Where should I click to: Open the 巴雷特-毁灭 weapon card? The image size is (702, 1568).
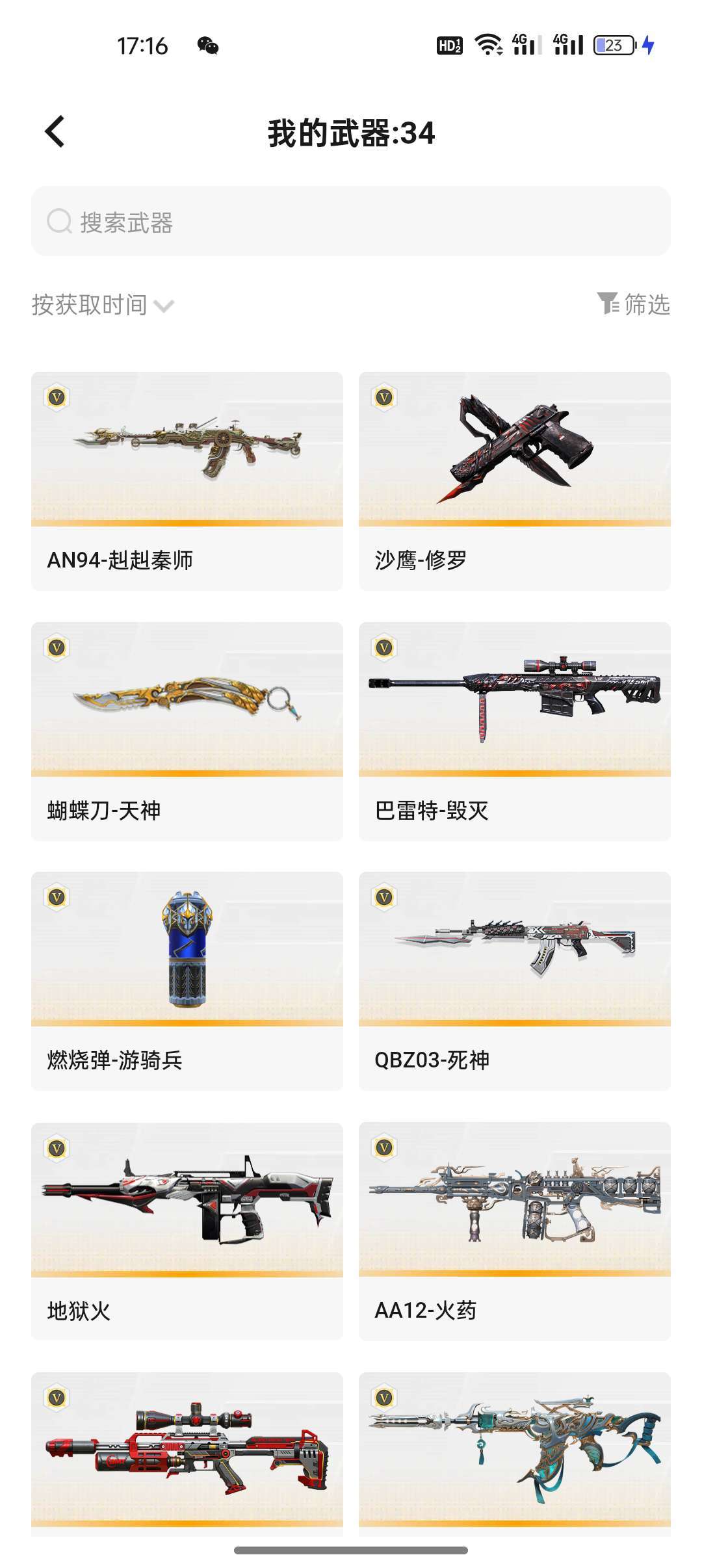click(x=515, y=731)
